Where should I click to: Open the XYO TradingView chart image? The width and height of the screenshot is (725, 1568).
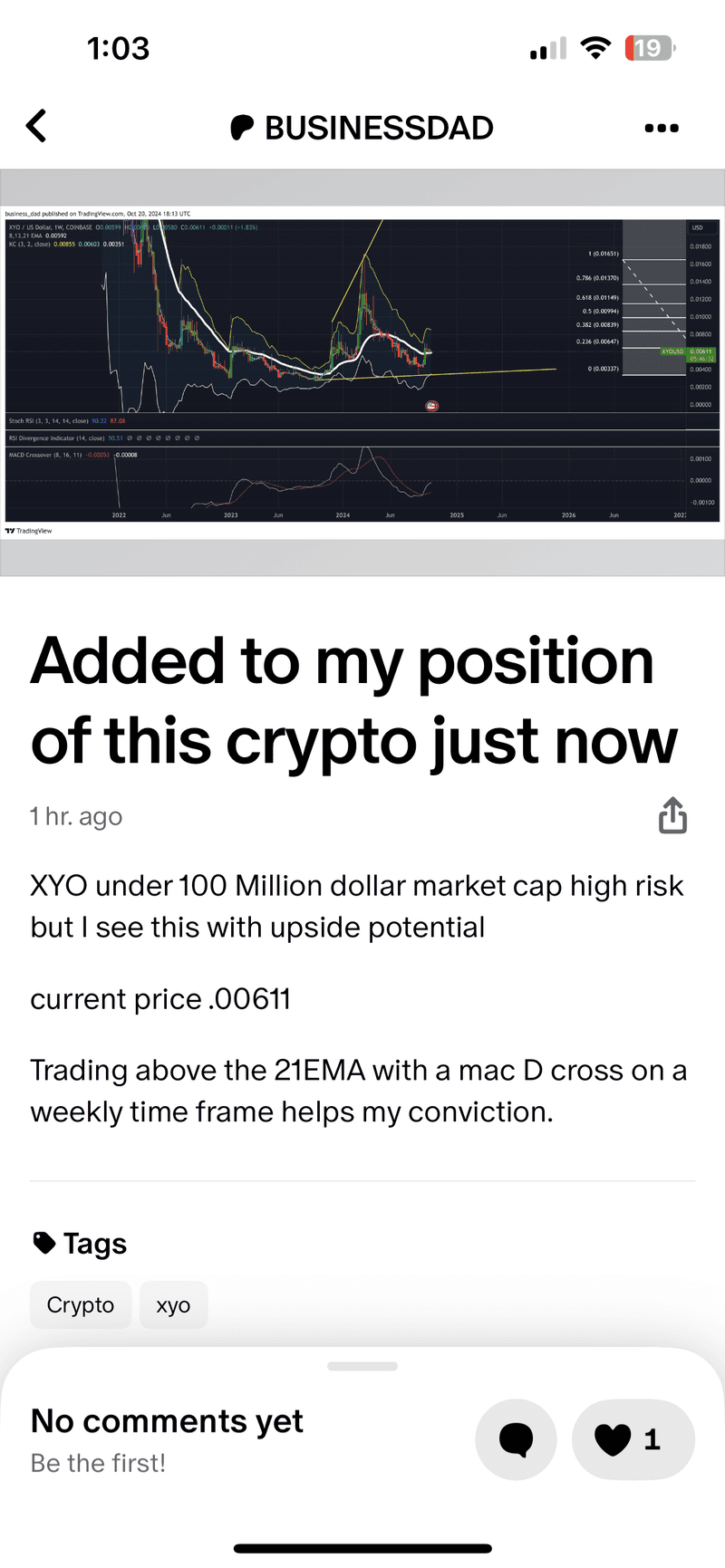(362, 372)
